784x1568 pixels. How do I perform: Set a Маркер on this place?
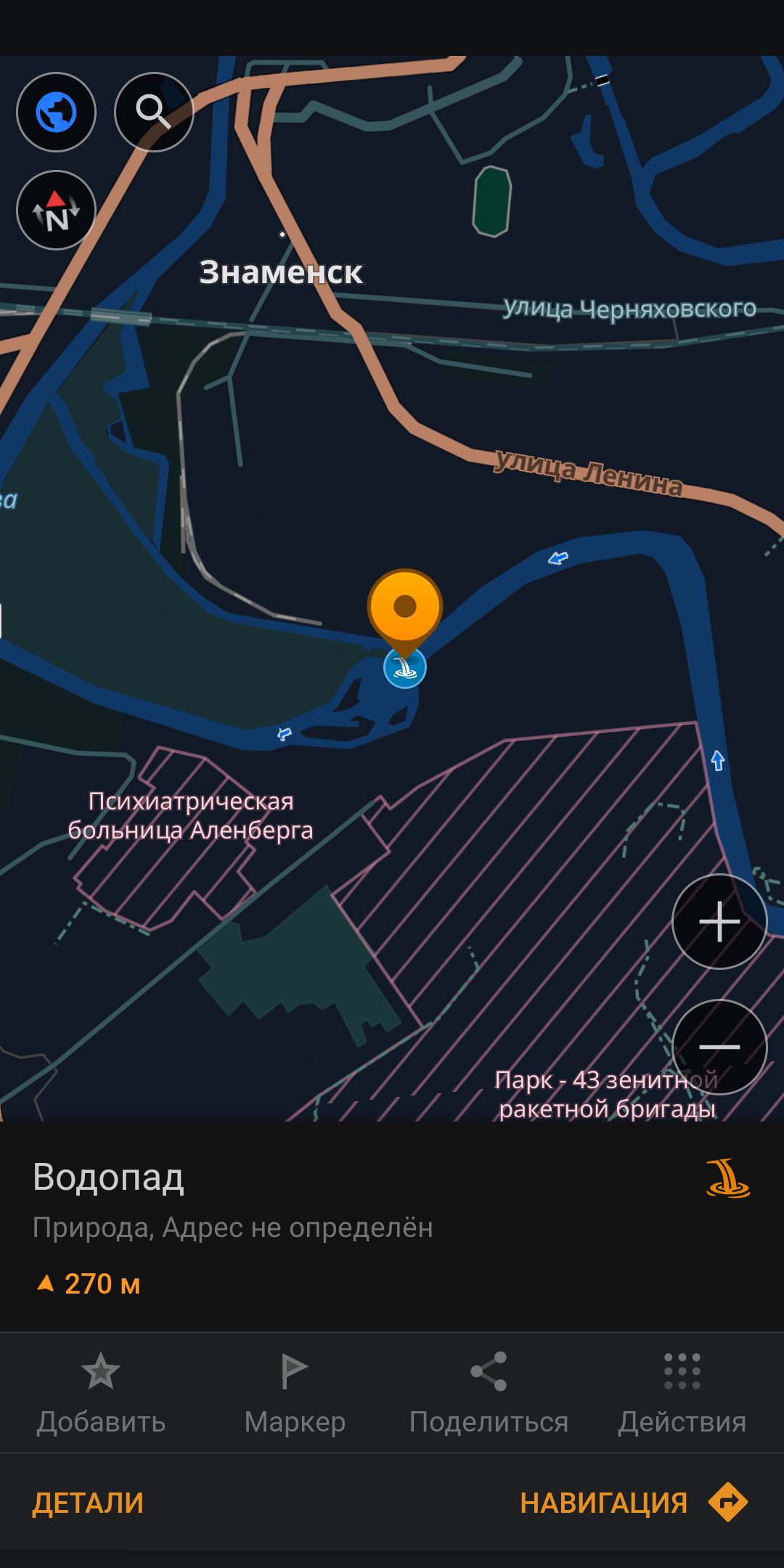(295, 1392)
